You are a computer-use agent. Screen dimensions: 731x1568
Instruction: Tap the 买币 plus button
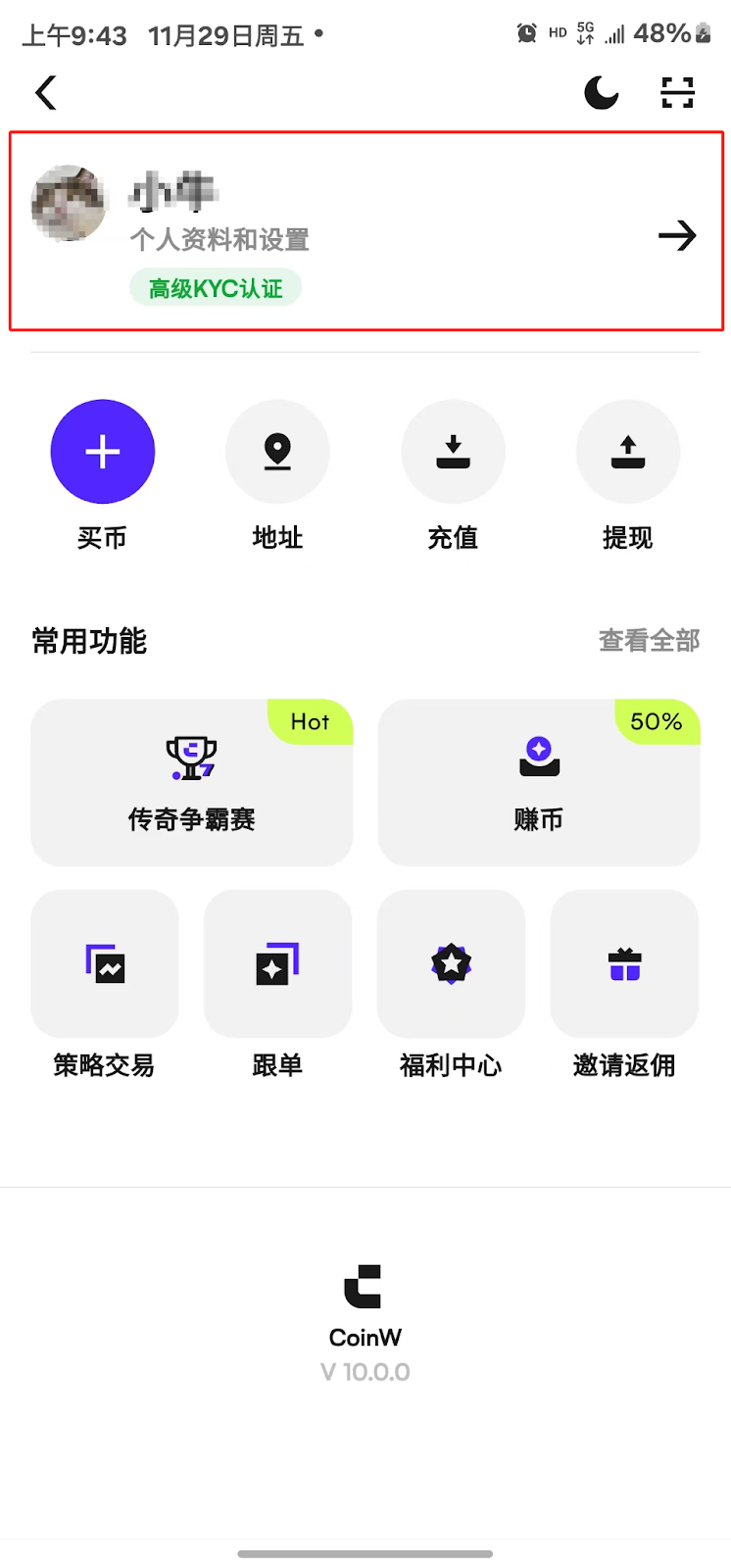[103, 452]
